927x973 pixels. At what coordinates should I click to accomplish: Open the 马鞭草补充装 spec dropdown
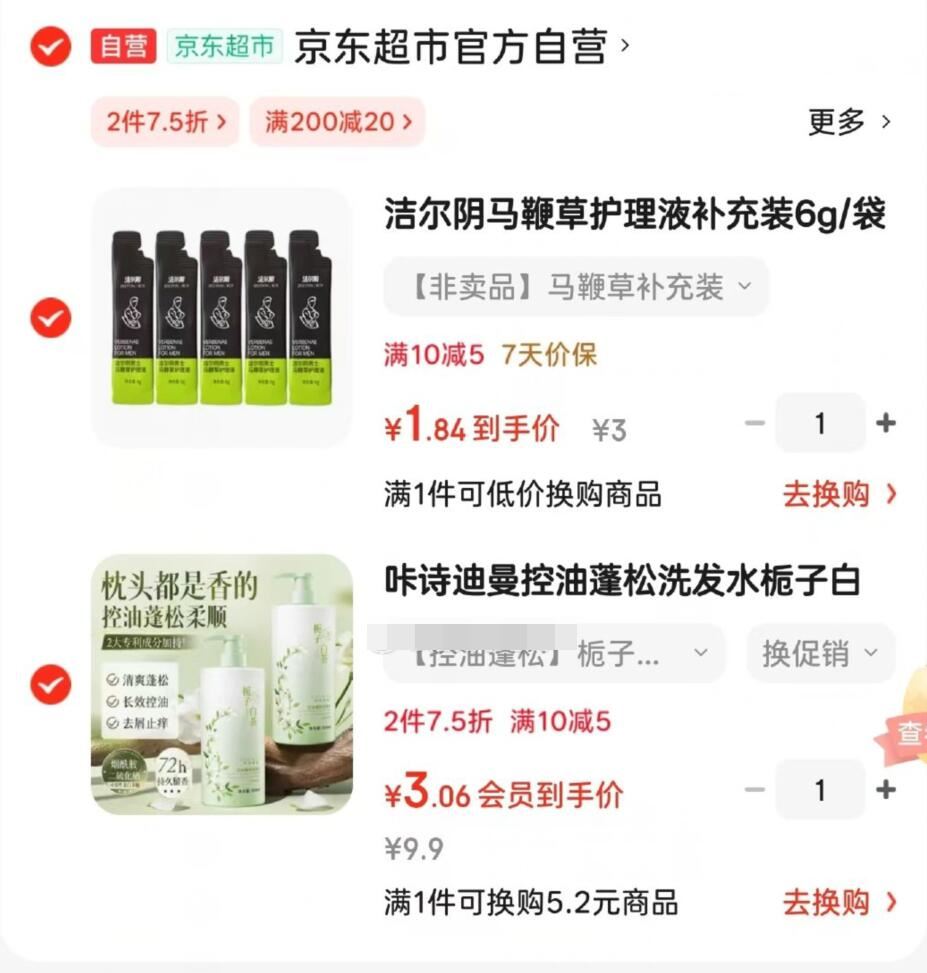pos(577,287)
